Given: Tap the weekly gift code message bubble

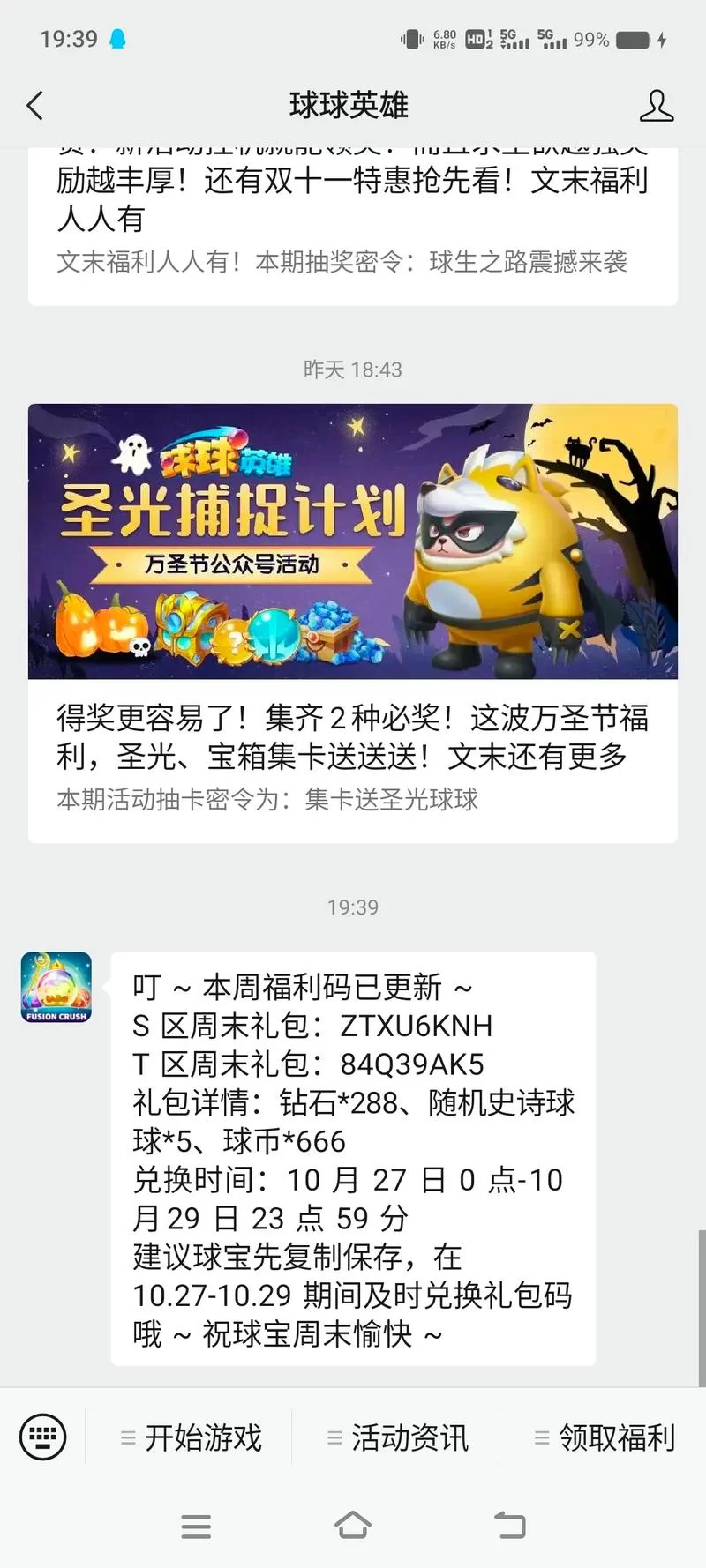Looking at the screenshot, I should (353, 1155).
